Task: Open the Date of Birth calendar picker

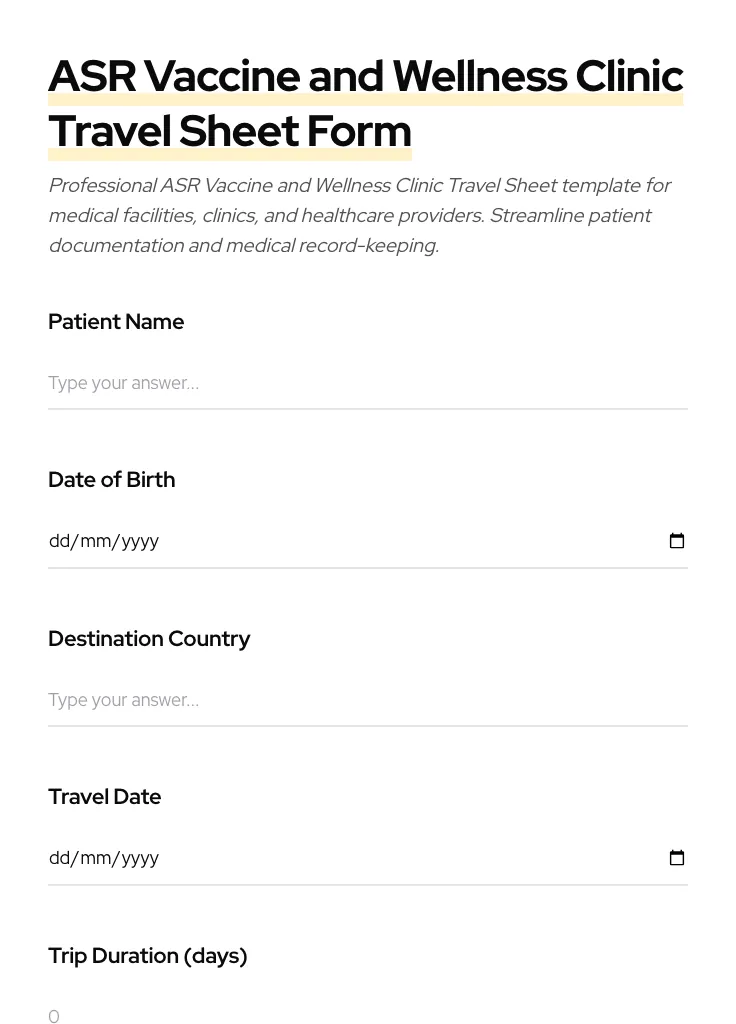Action: coord(677,540)
